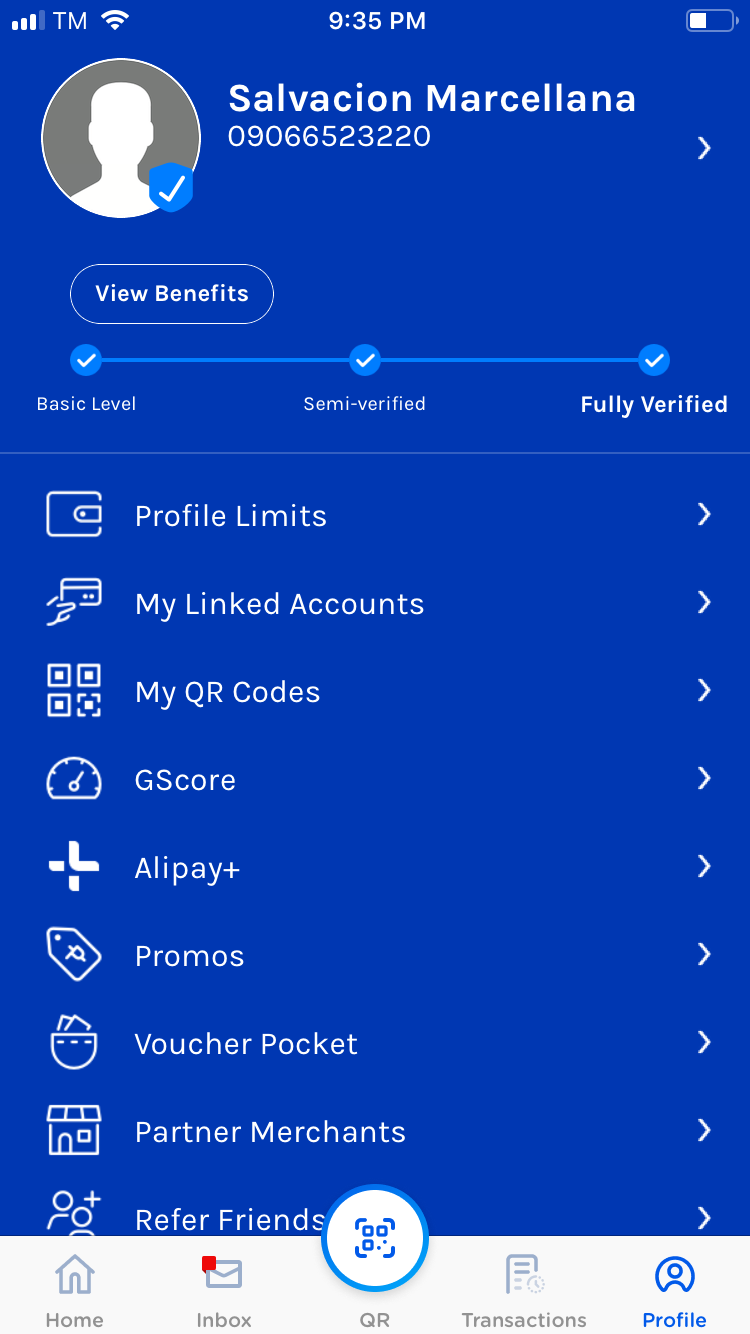Switch to the Home tab

point(75,1290)
